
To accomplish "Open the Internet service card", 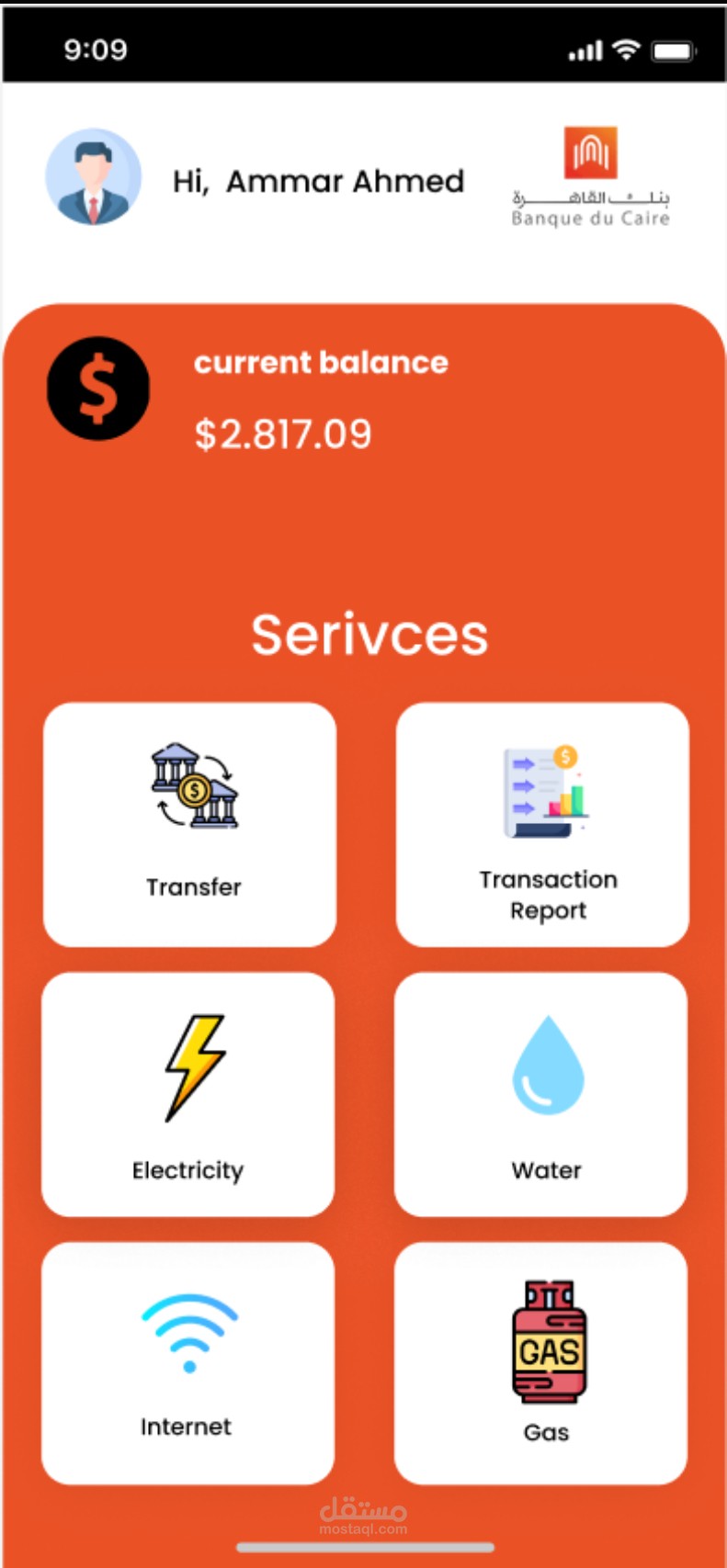I will coord(188,1363).
